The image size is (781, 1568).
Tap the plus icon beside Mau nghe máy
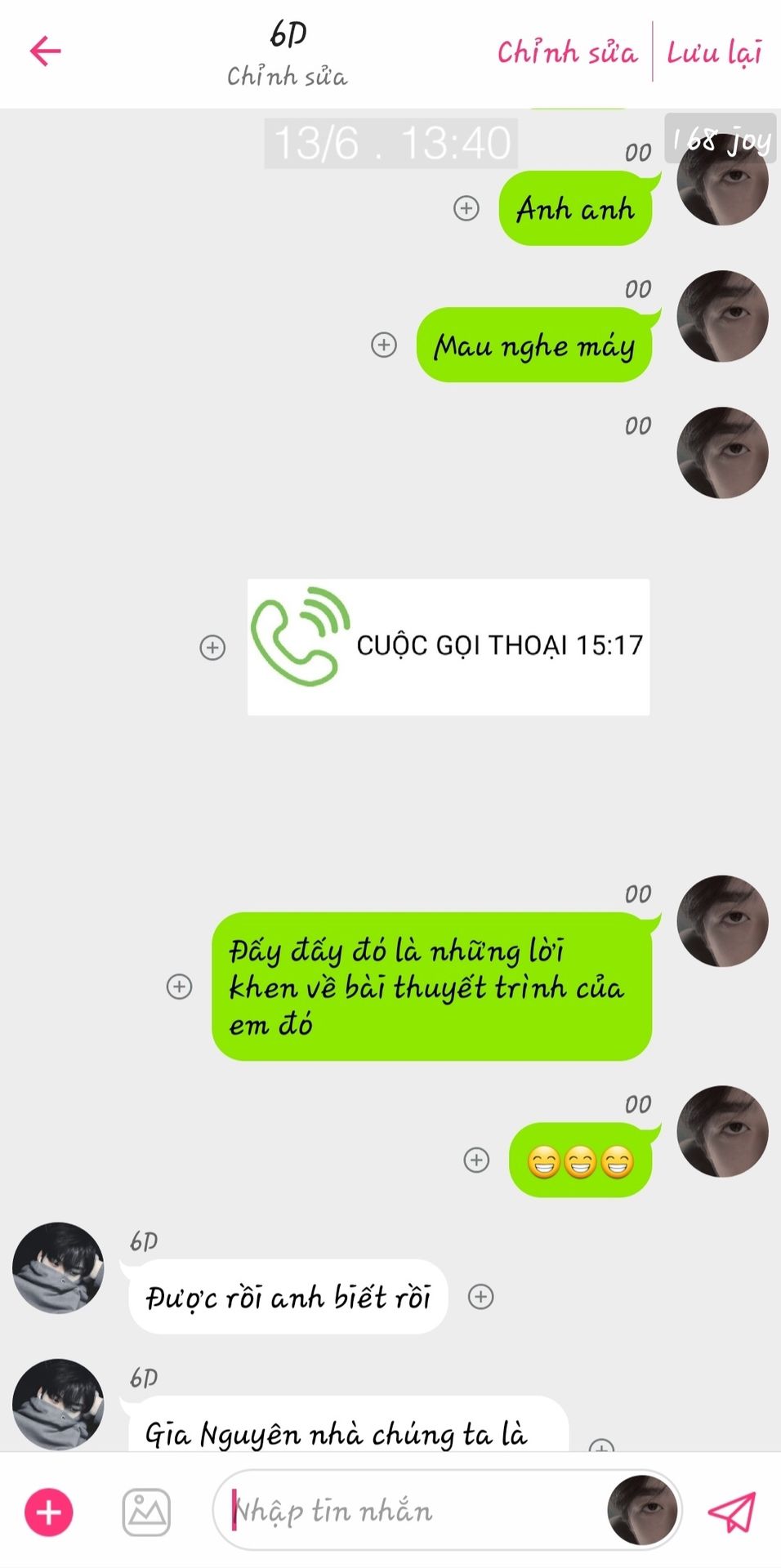click(x=384, y=345)
